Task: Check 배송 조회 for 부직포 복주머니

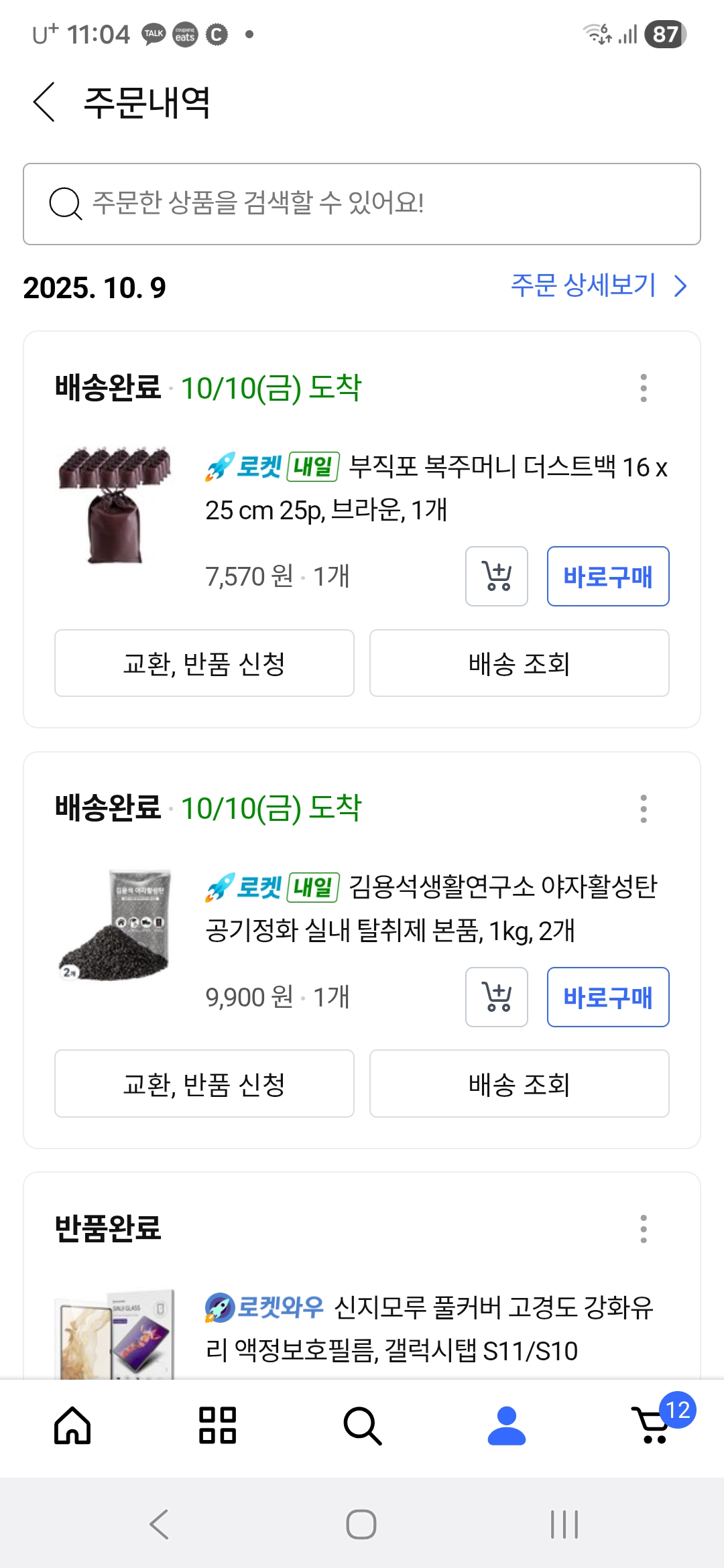Action: pyautogui.click(x=519, y=663)
